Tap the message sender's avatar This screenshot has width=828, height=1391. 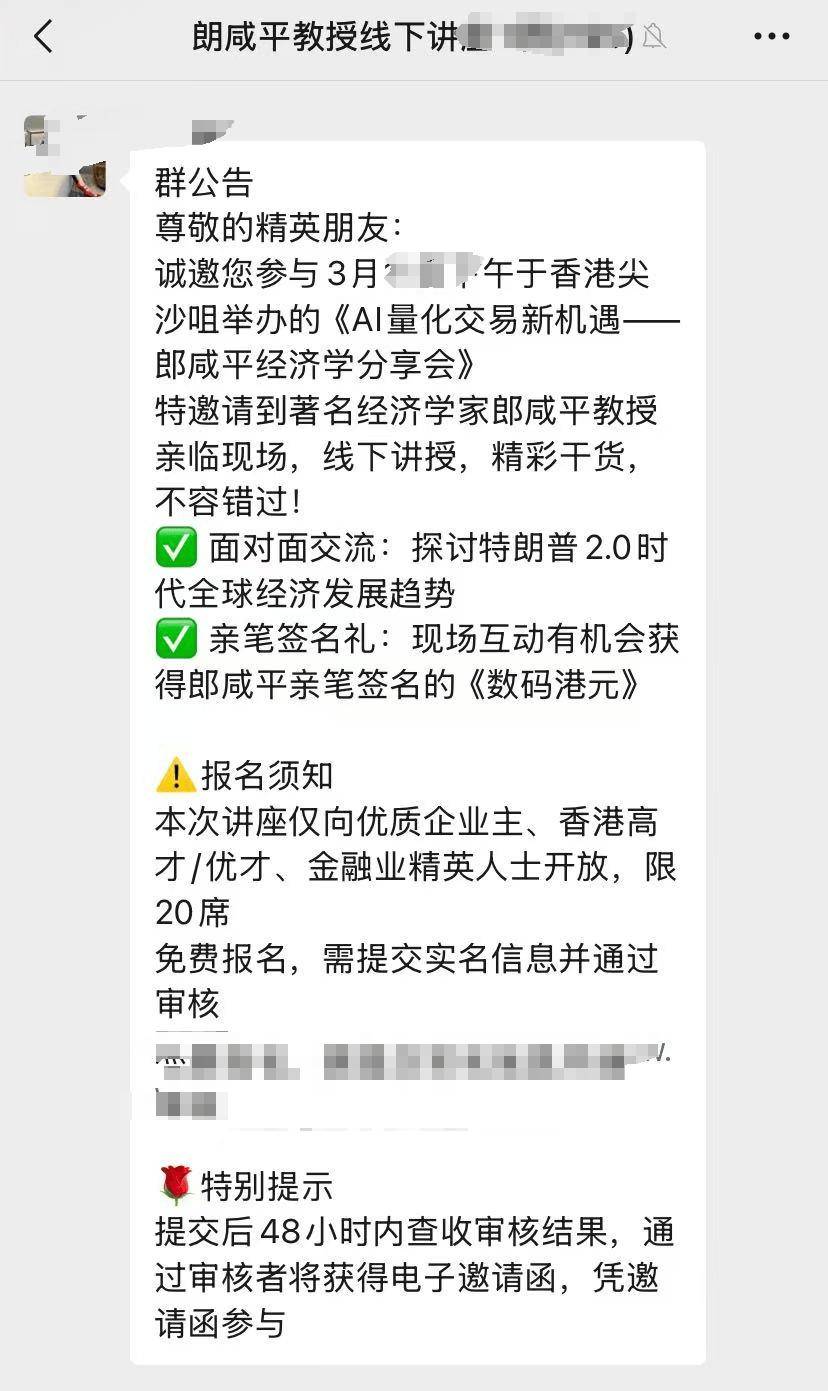pyautogui.click(x=65, y=157)
